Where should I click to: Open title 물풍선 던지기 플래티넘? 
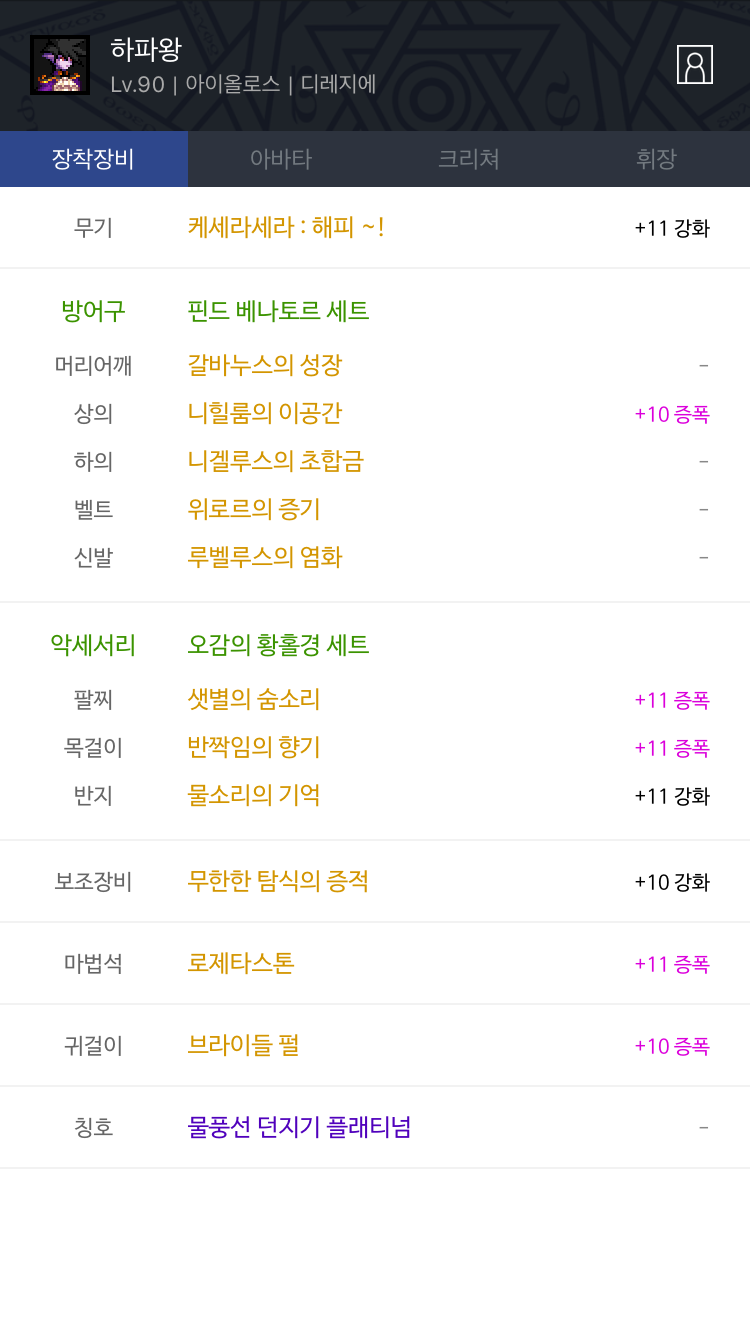point(300,1127)
